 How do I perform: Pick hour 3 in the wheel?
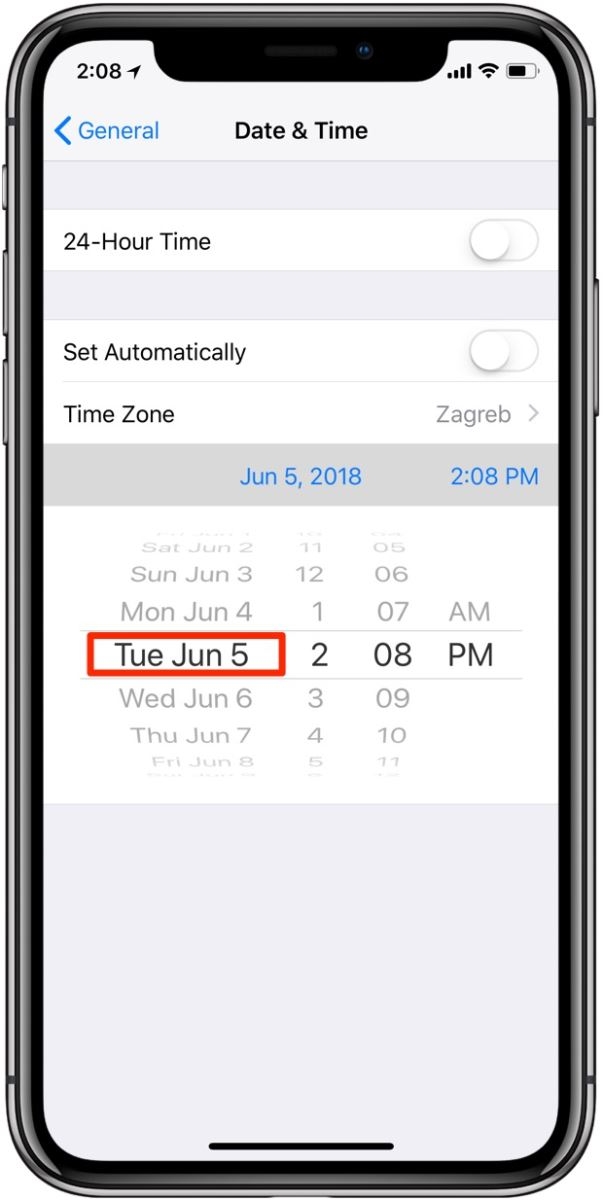317,698
